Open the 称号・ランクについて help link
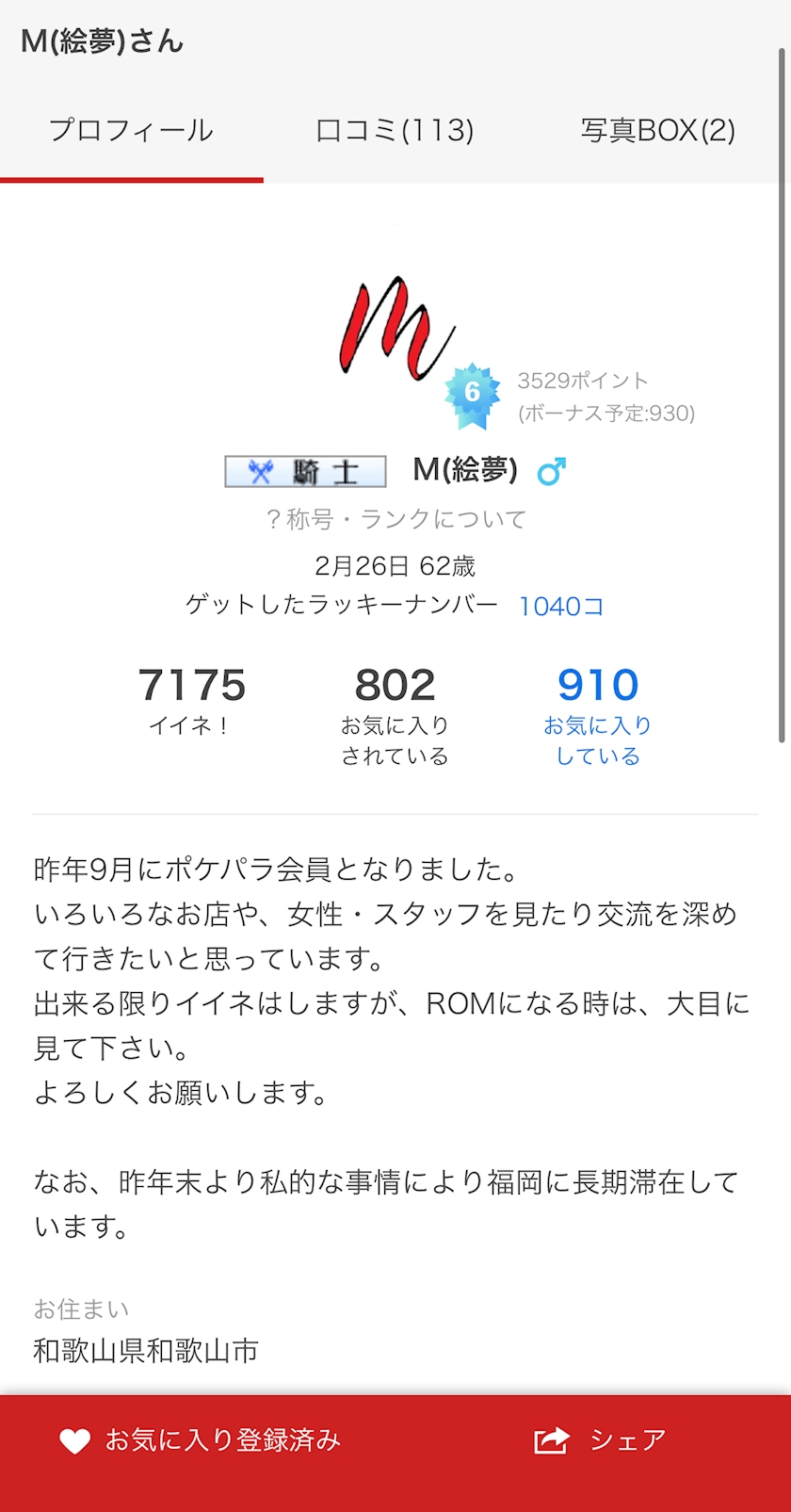The height and width of the screenshot is (1512, 791). click(x=395, y=519)
